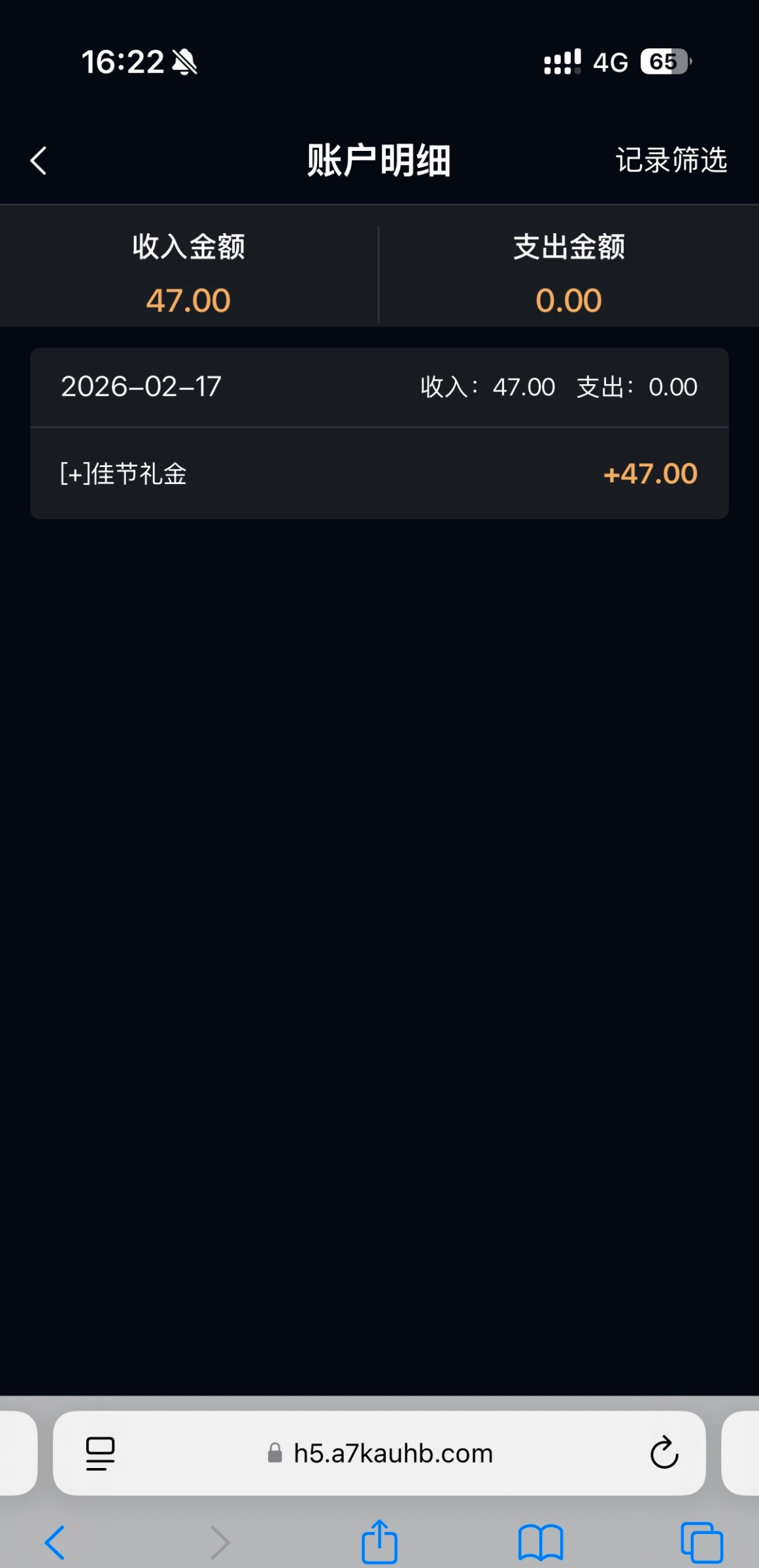Tap the h5.a7kauhb.com address bar

pyautogui.click(x=392, y=1454)
